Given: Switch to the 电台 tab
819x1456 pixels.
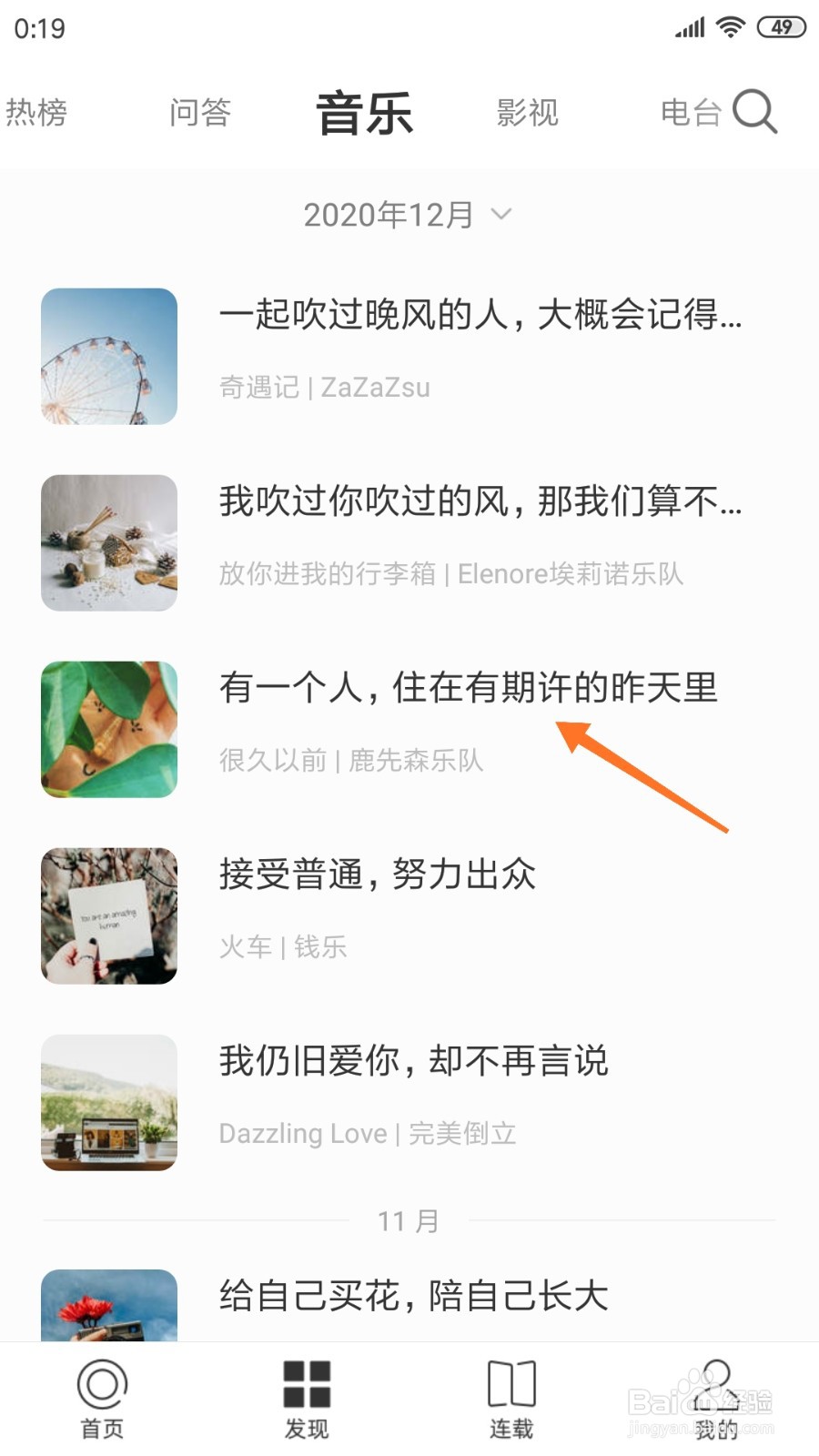Looking at the screenshot, I should 690,112.
